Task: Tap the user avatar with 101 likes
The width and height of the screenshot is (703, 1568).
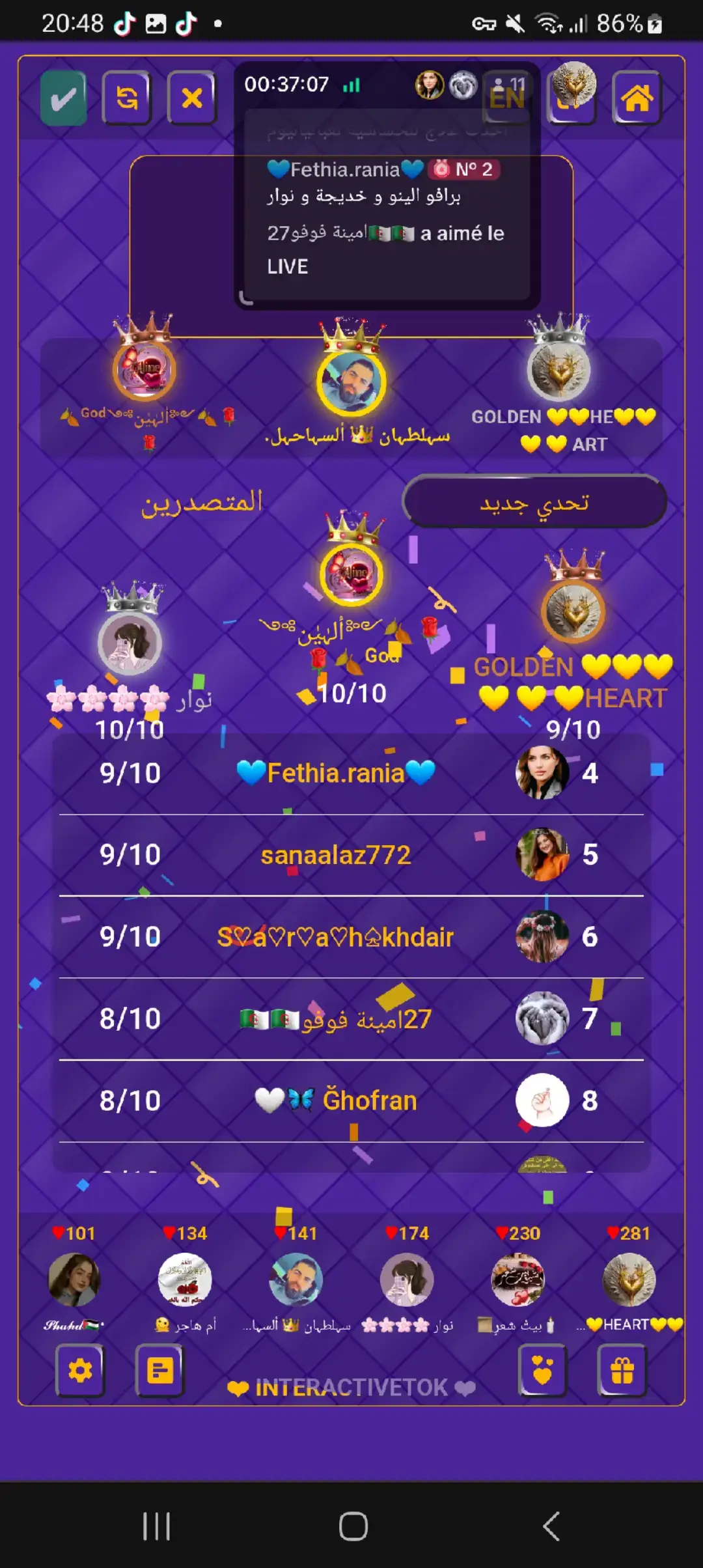Action: click(74, 1280)
